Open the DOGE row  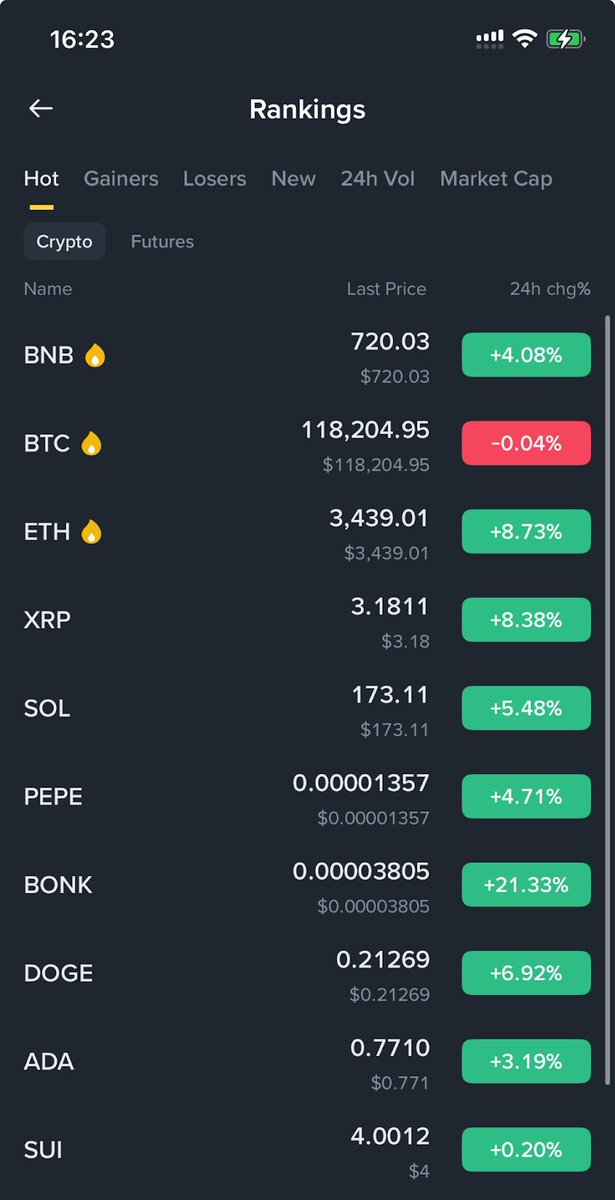(307, 973)
